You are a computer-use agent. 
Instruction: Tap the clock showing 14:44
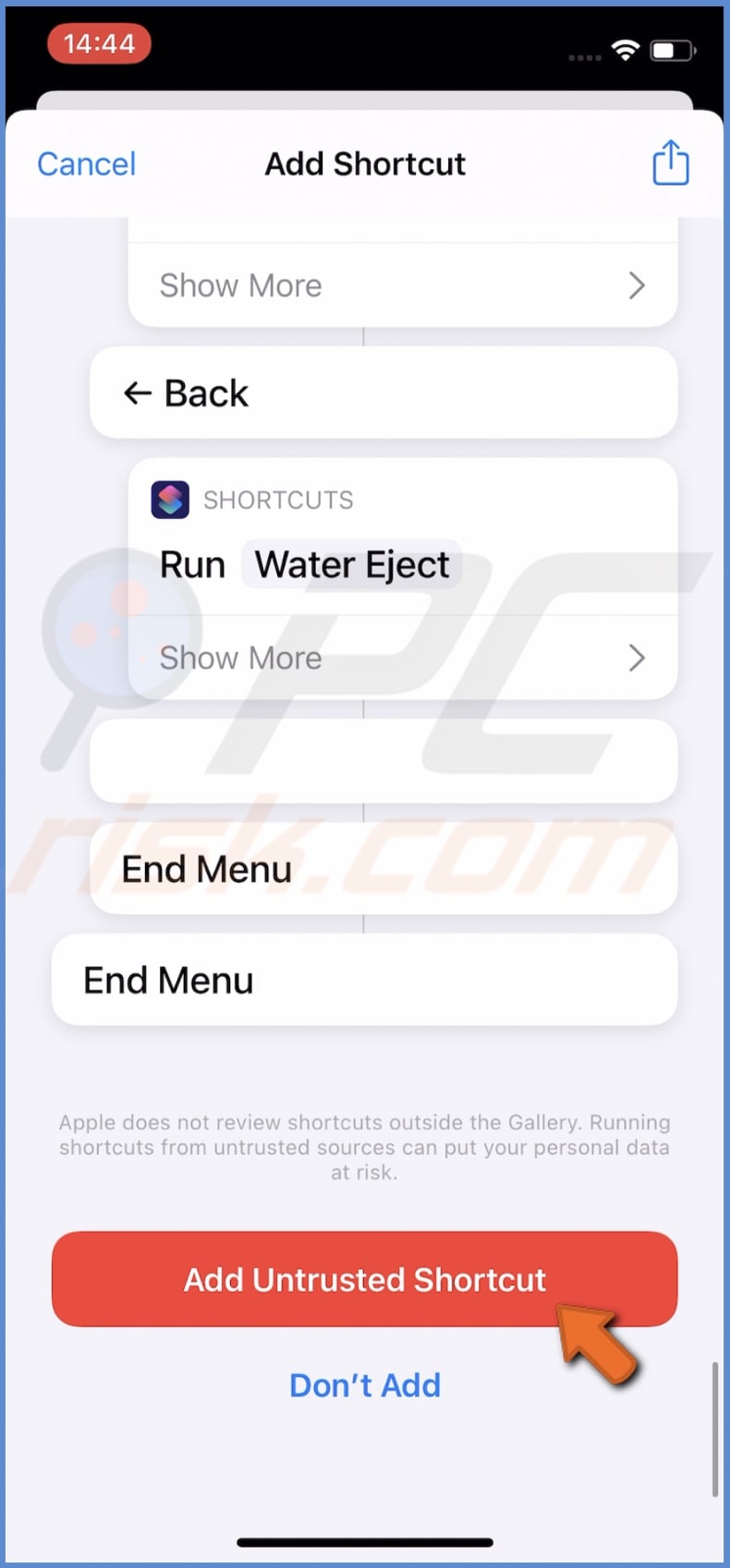point(99,42)
